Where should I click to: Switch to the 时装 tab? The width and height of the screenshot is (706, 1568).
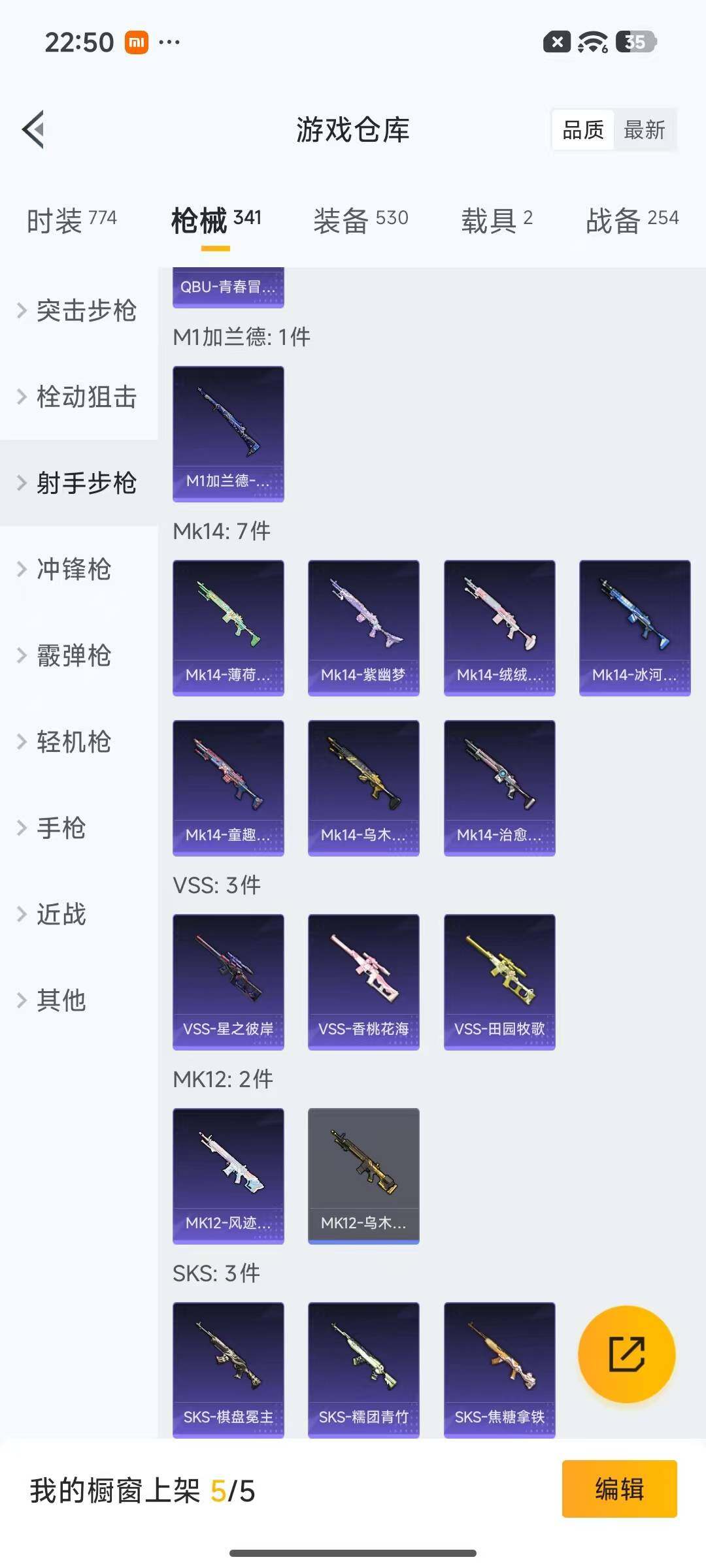pyautogui.click(x=71, y=220)
